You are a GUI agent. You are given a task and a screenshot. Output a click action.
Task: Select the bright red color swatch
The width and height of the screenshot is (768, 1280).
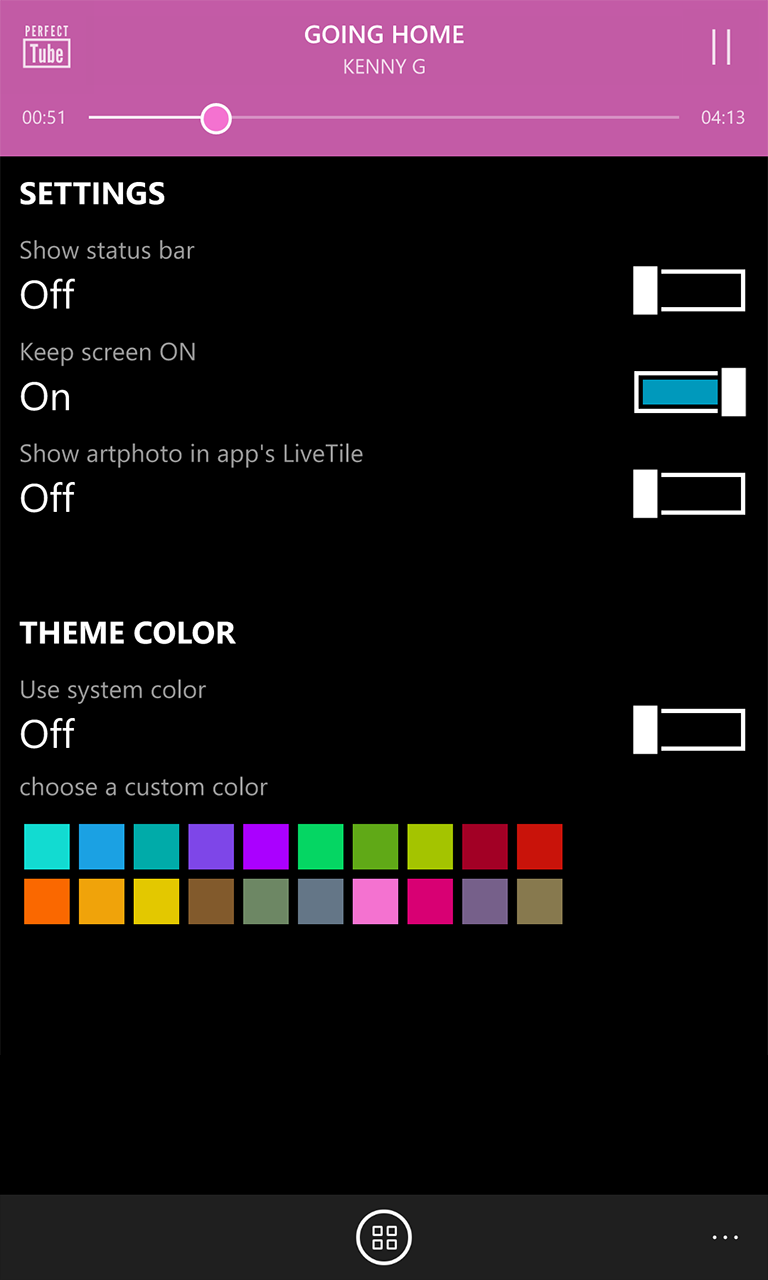click(x=540, y=846)
